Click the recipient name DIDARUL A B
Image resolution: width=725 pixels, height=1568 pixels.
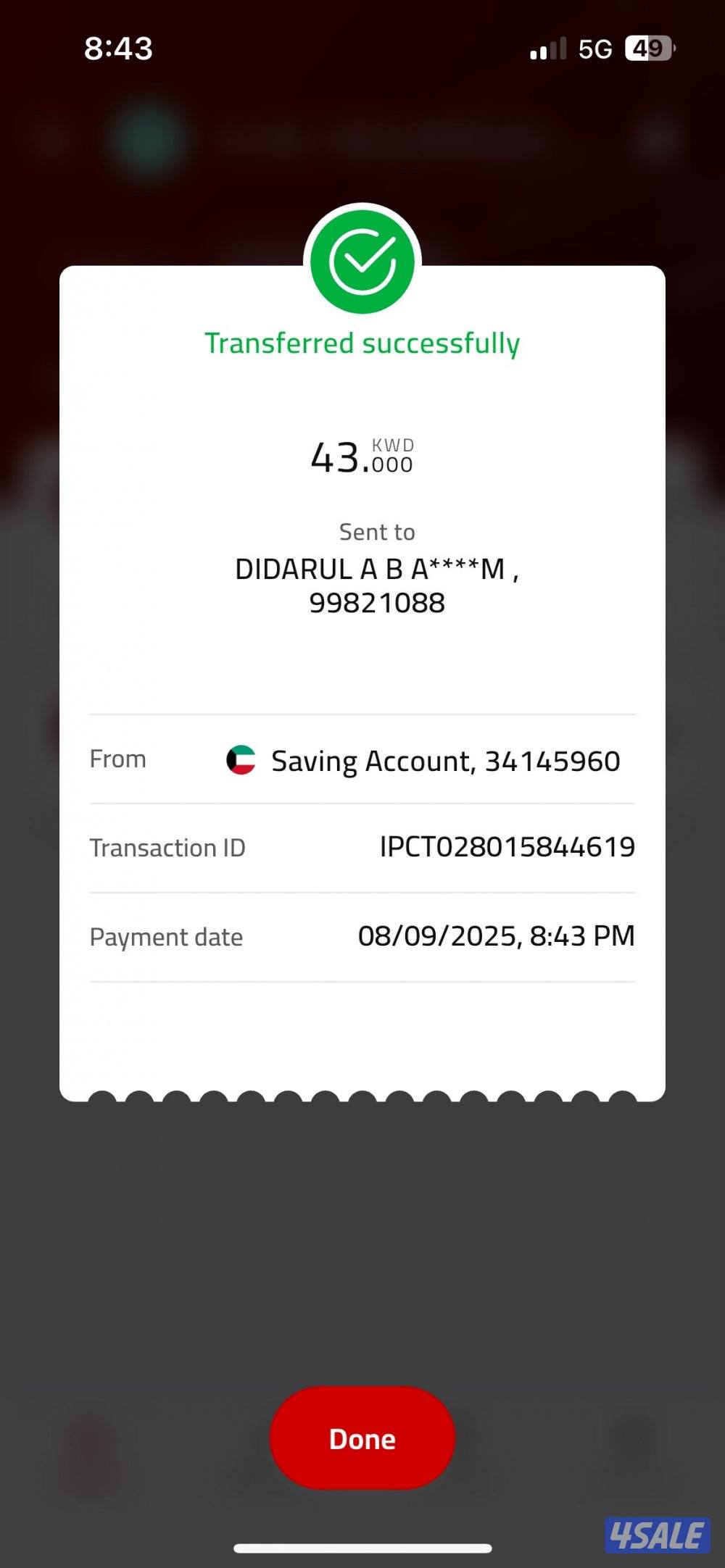377,570
